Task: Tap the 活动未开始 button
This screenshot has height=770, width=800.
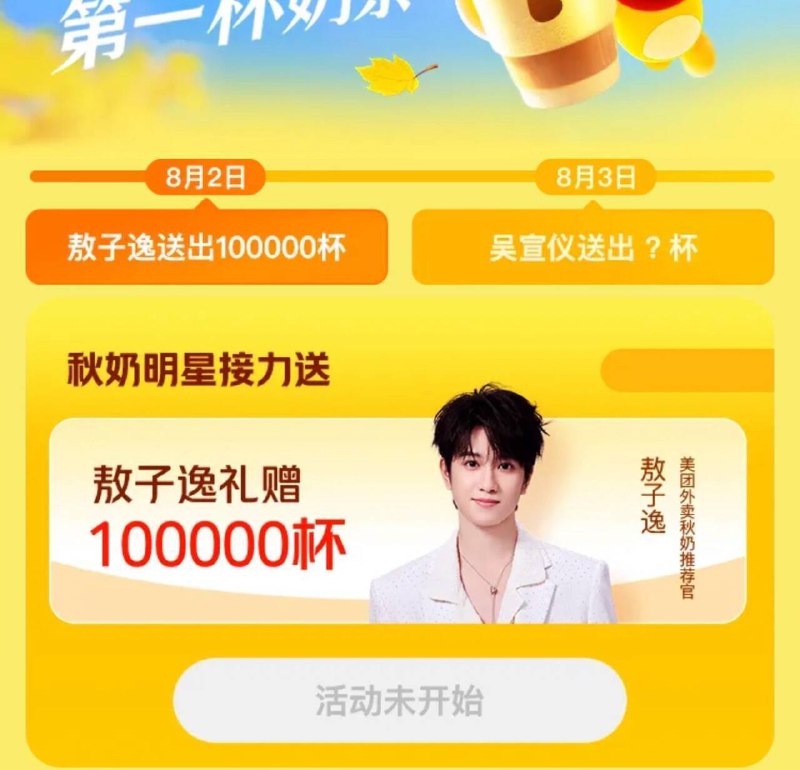Action: pos(400,700)
